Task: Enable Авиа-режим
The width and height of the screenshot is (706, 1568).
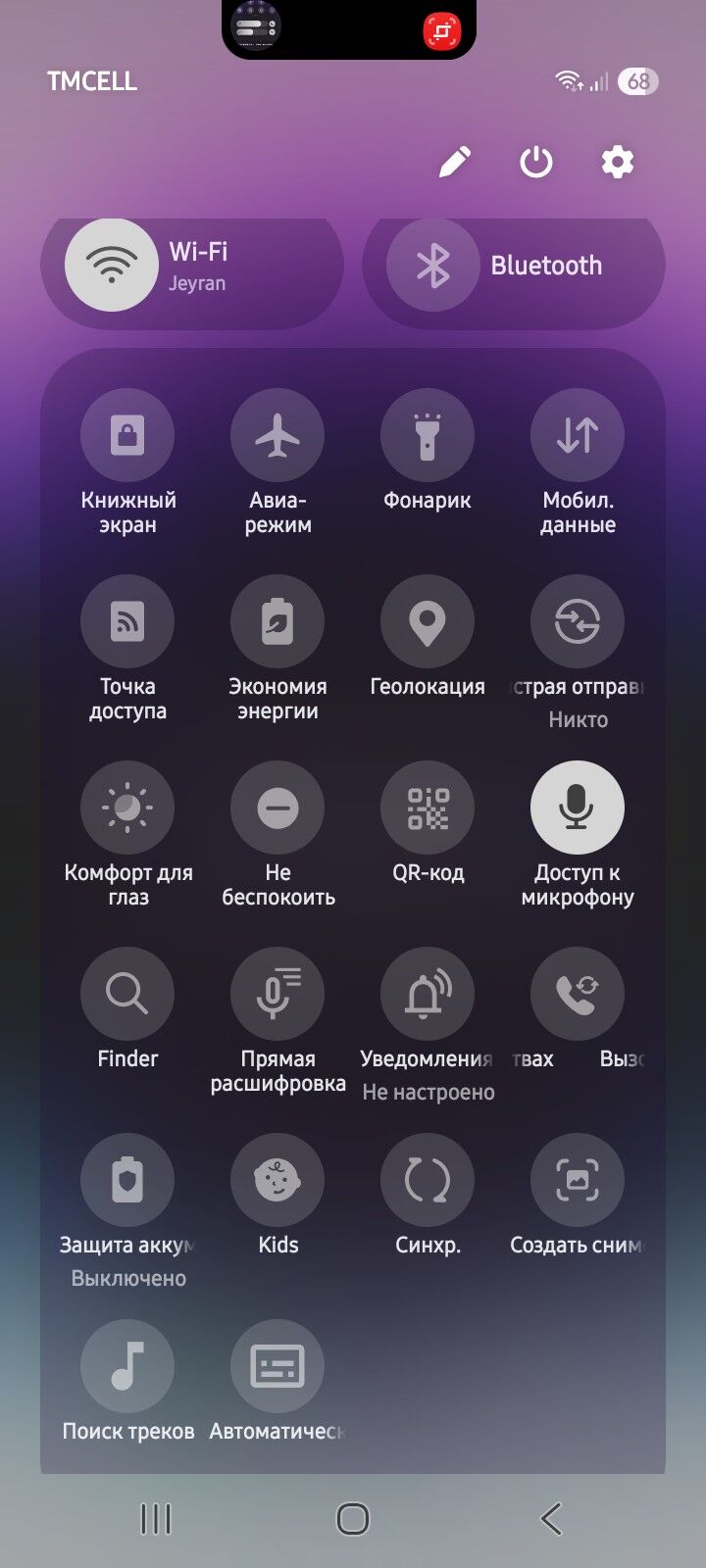Action: click(x=277, y=435)
